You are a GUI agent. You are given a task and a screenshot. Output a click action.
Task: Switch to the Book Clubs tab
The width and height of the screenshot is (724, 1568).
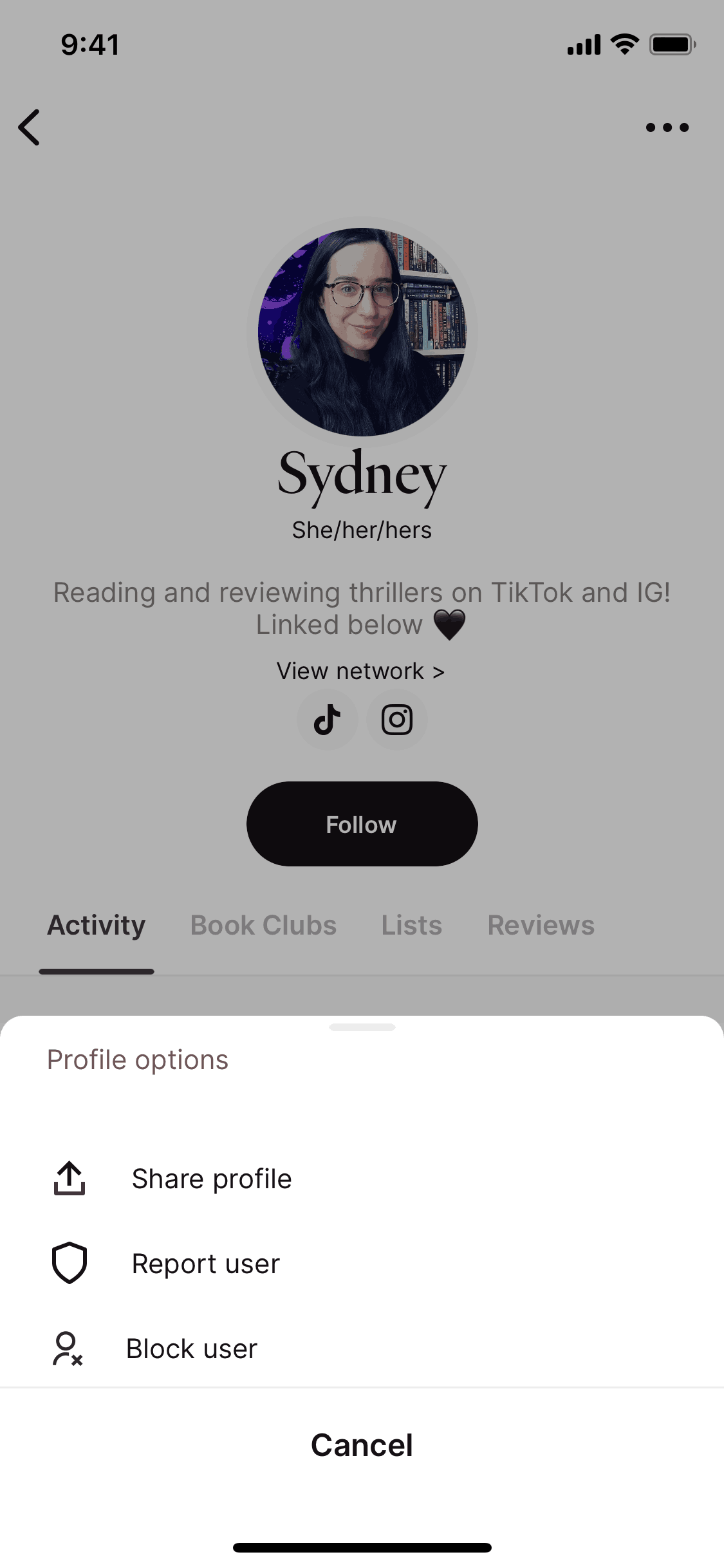pyautogui.click(x=263, y=926)
